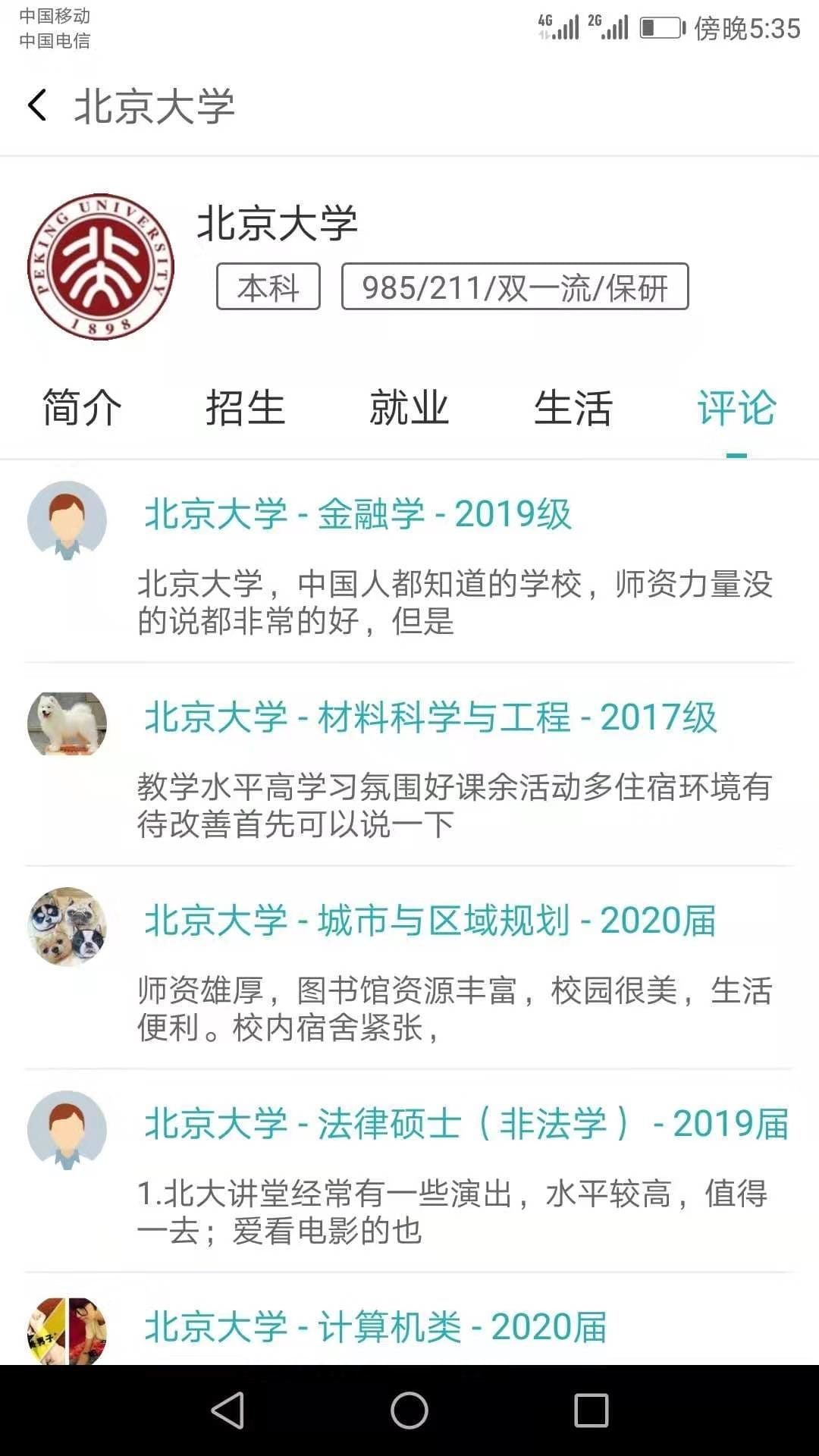
Task: Open the Peking University school logo
Action: pyautogui.click(x=99, y=267)
